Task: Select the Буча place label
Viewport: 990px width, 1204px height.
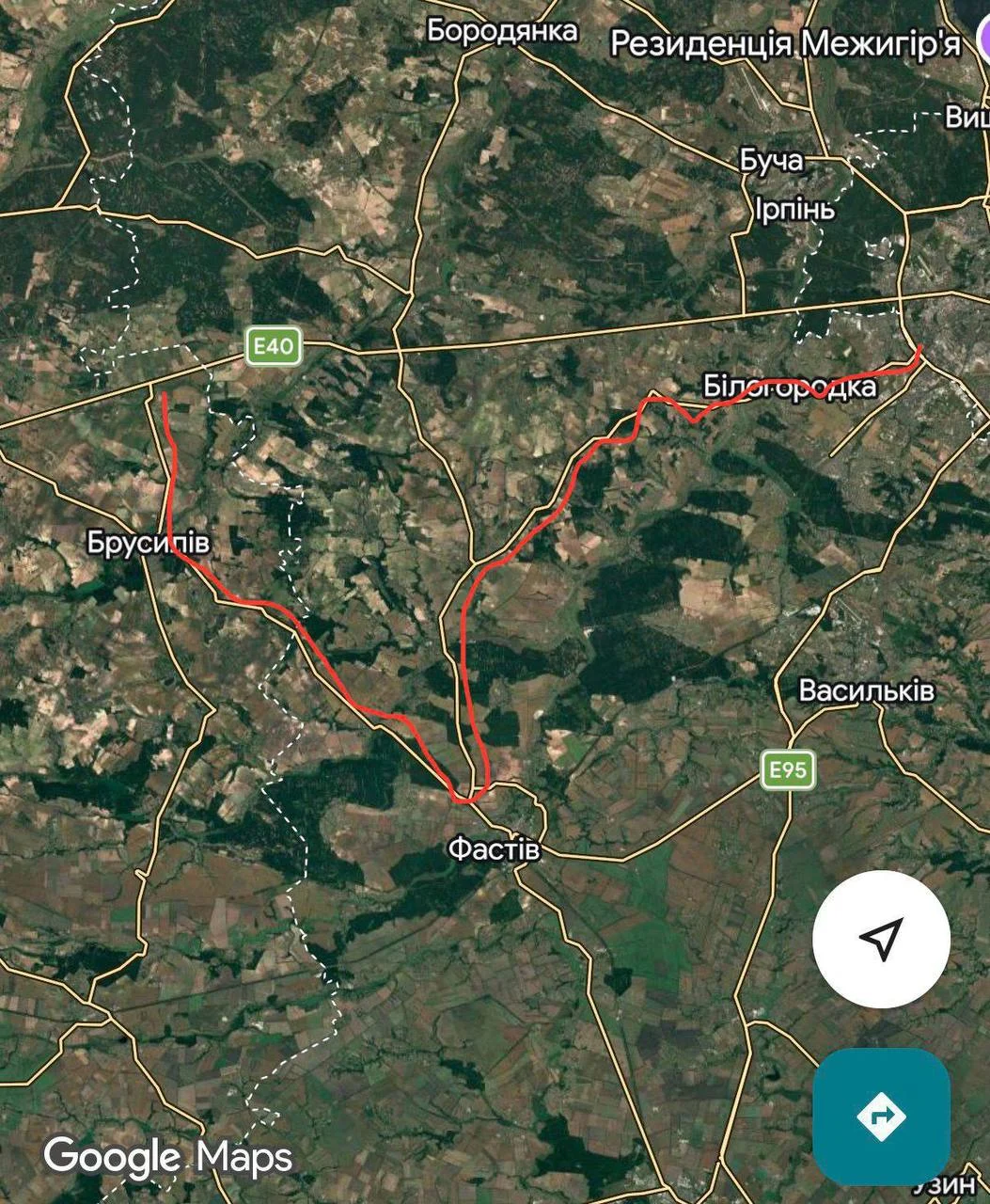Action: tap(772, 161)
